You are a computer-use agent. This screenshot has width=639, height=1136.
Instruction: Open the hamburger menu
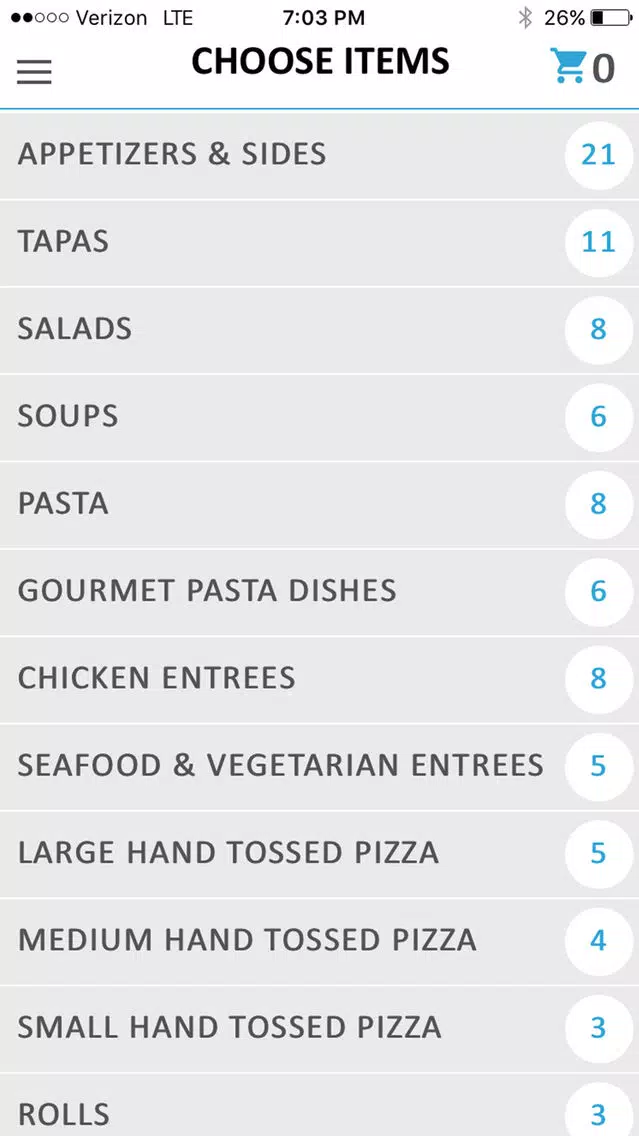click(34, 71)
